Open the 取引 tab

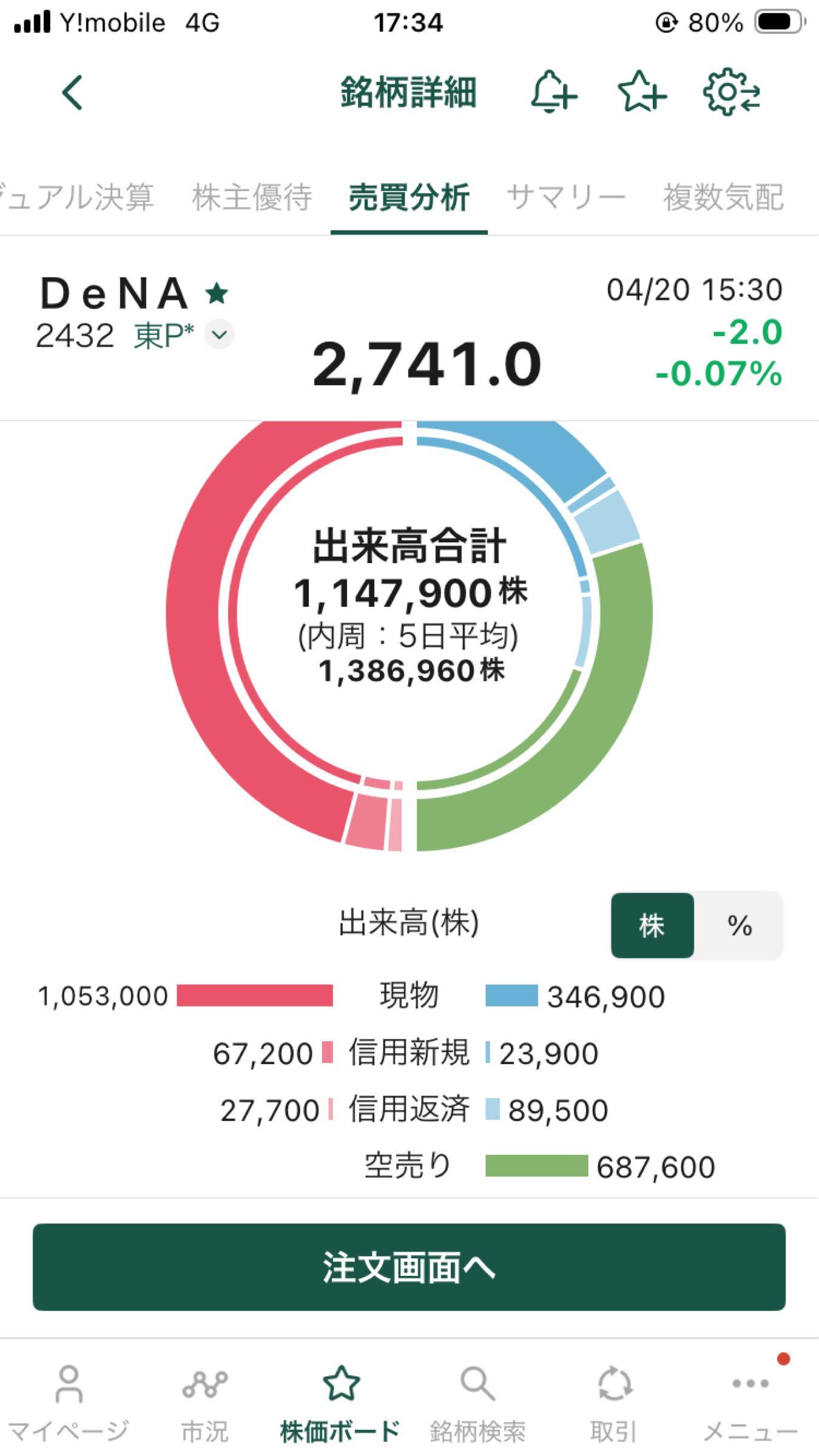(614, 1401)
